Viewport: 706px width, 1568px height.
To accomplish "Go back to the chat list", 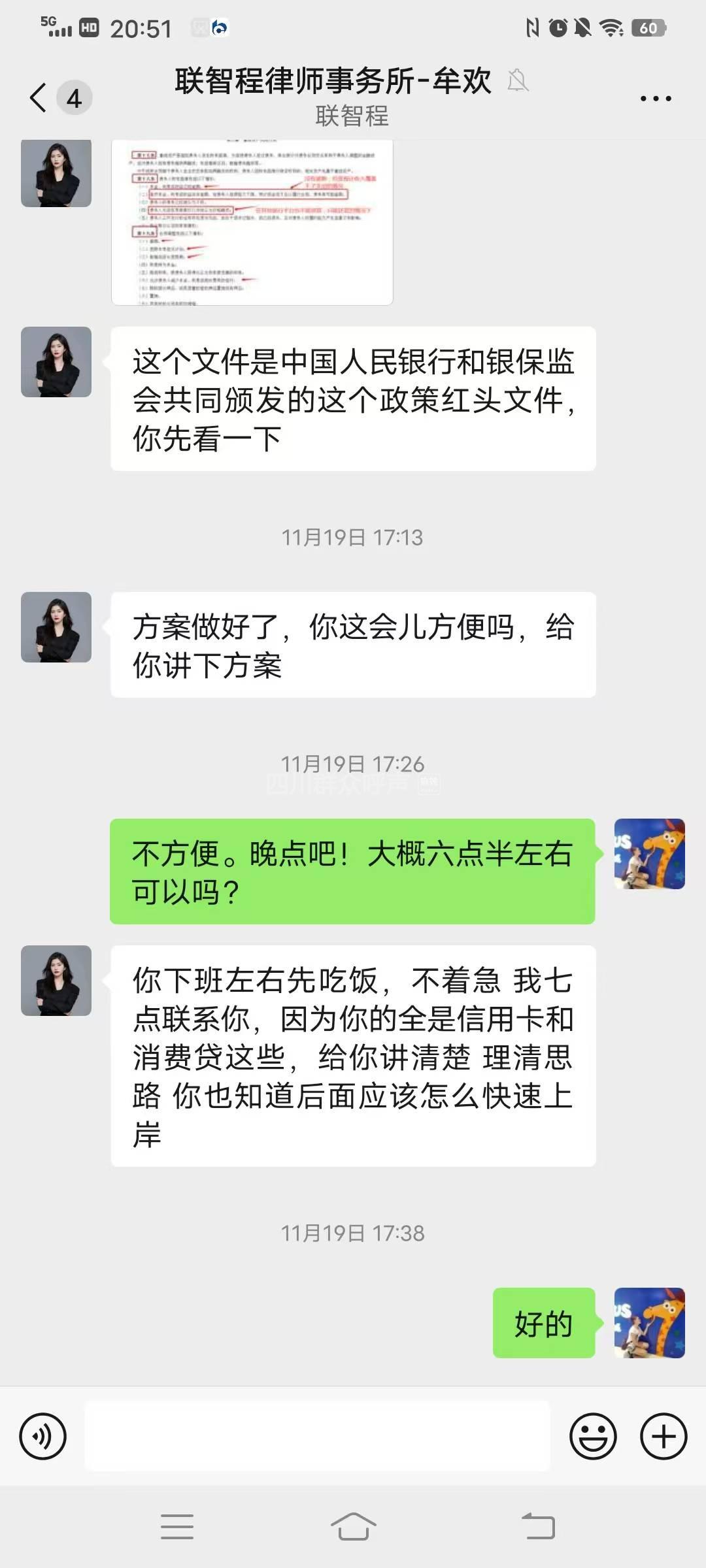I will 39,98.
